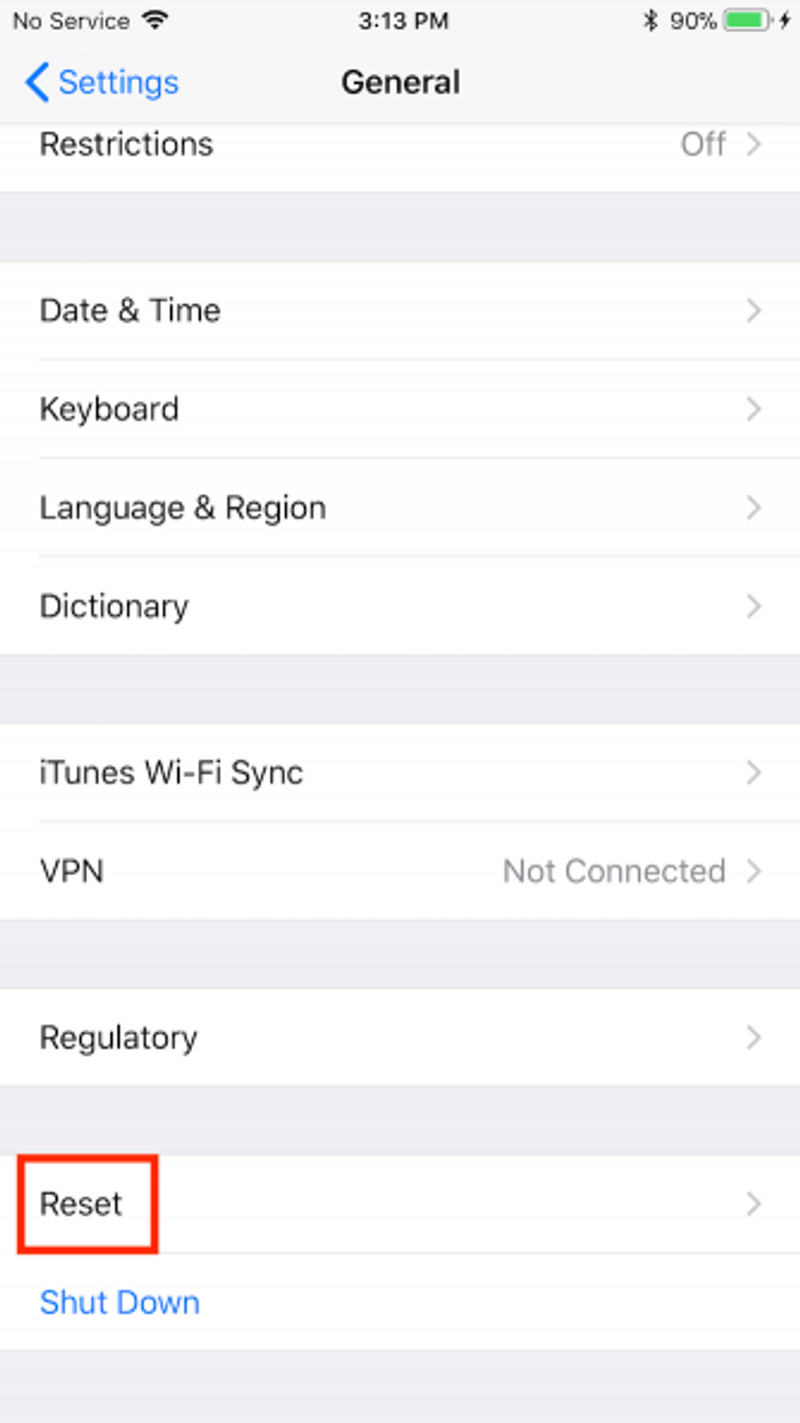The height and width of the screenshot is (1423, 800).
Task: Open Keyboard settings
Action: (x=400, y=410)
